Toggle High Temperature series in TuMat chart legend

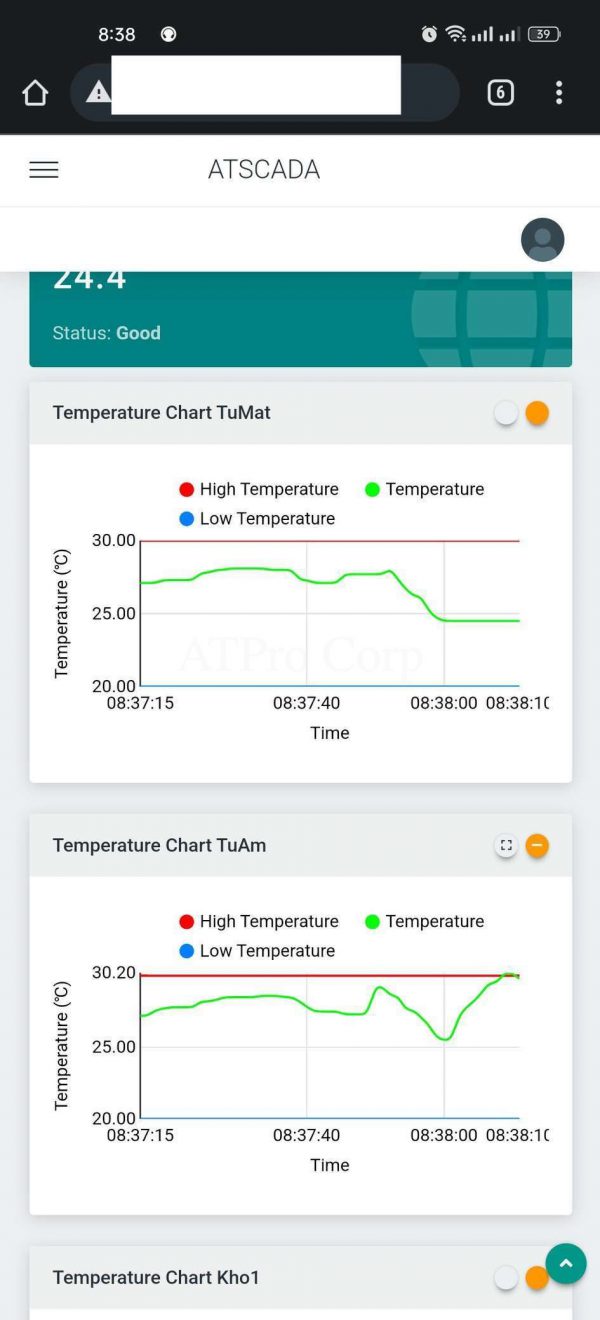(259, 489)
